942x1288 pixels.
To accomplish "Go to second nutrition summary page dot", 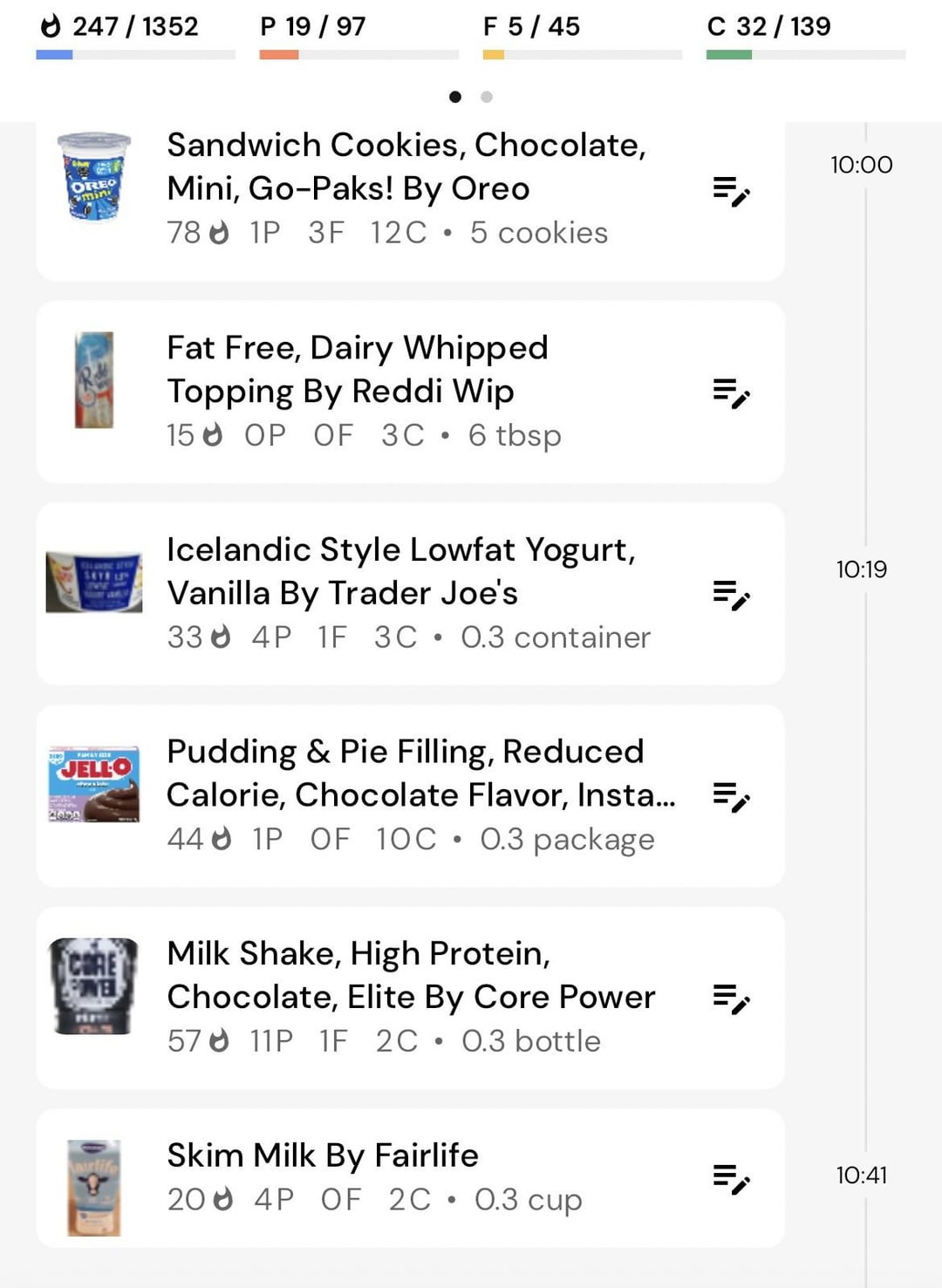I will point(487,97).
